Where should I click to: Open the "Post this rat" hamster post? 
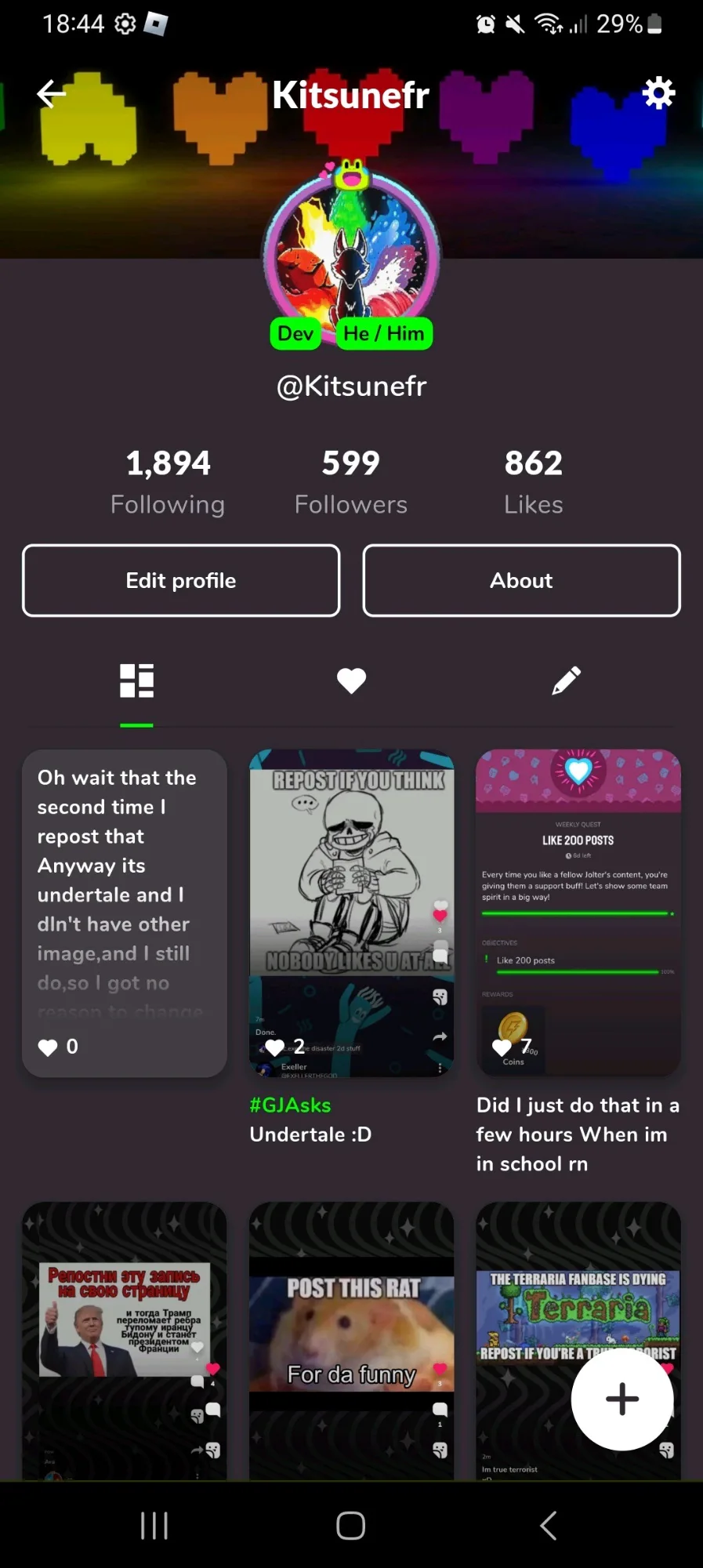pos(351,1333)
